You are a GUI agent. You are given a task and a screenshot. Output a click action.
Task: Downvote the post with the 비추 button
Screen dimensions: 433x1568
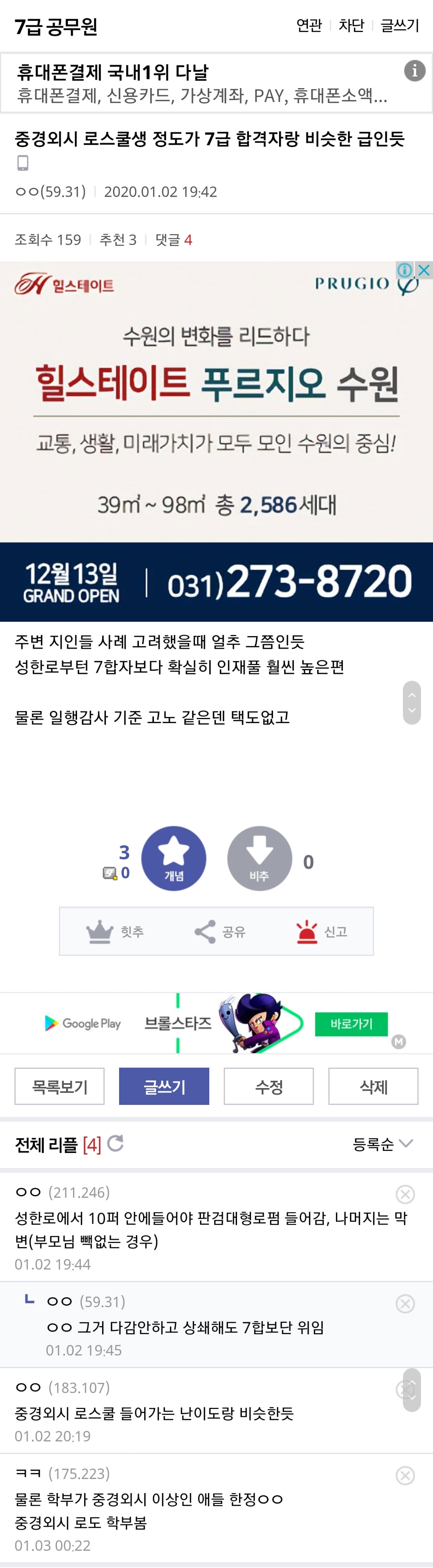259,858
